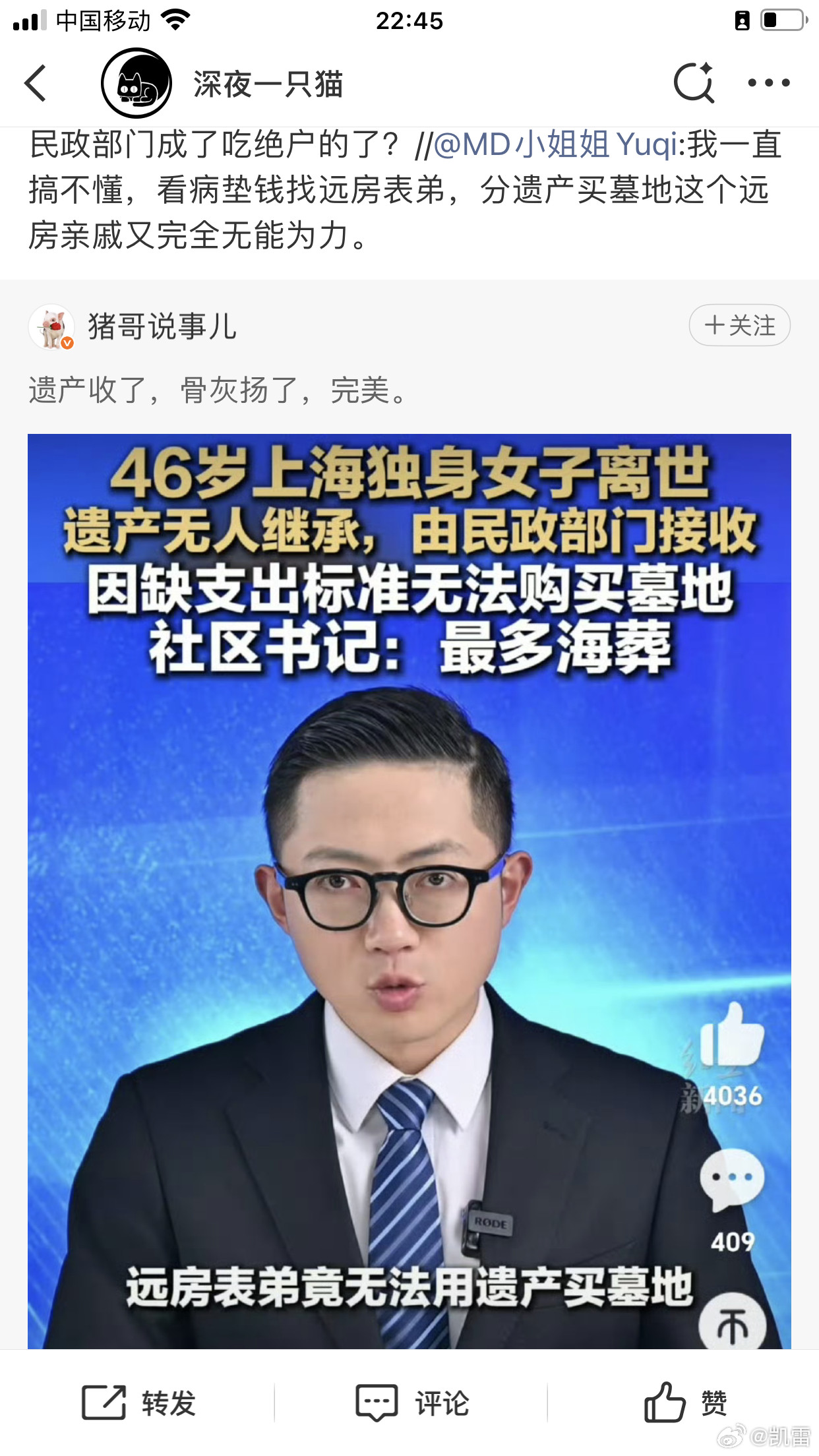Open the AI search icon in the header
The image size is (819, 1456).
tap(694, 83)
